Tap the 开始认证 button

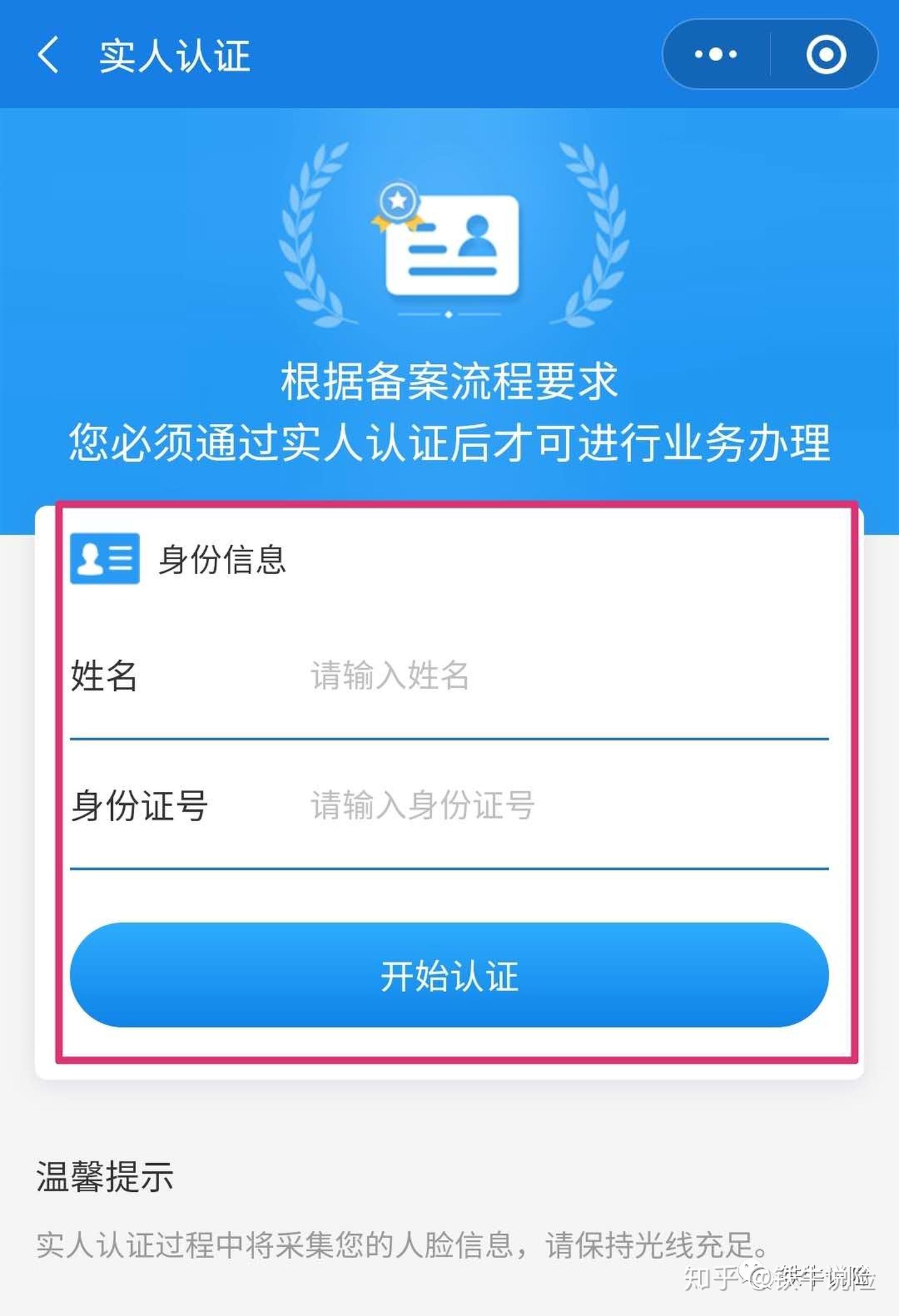pyautogui.click(x=449, y=978)
